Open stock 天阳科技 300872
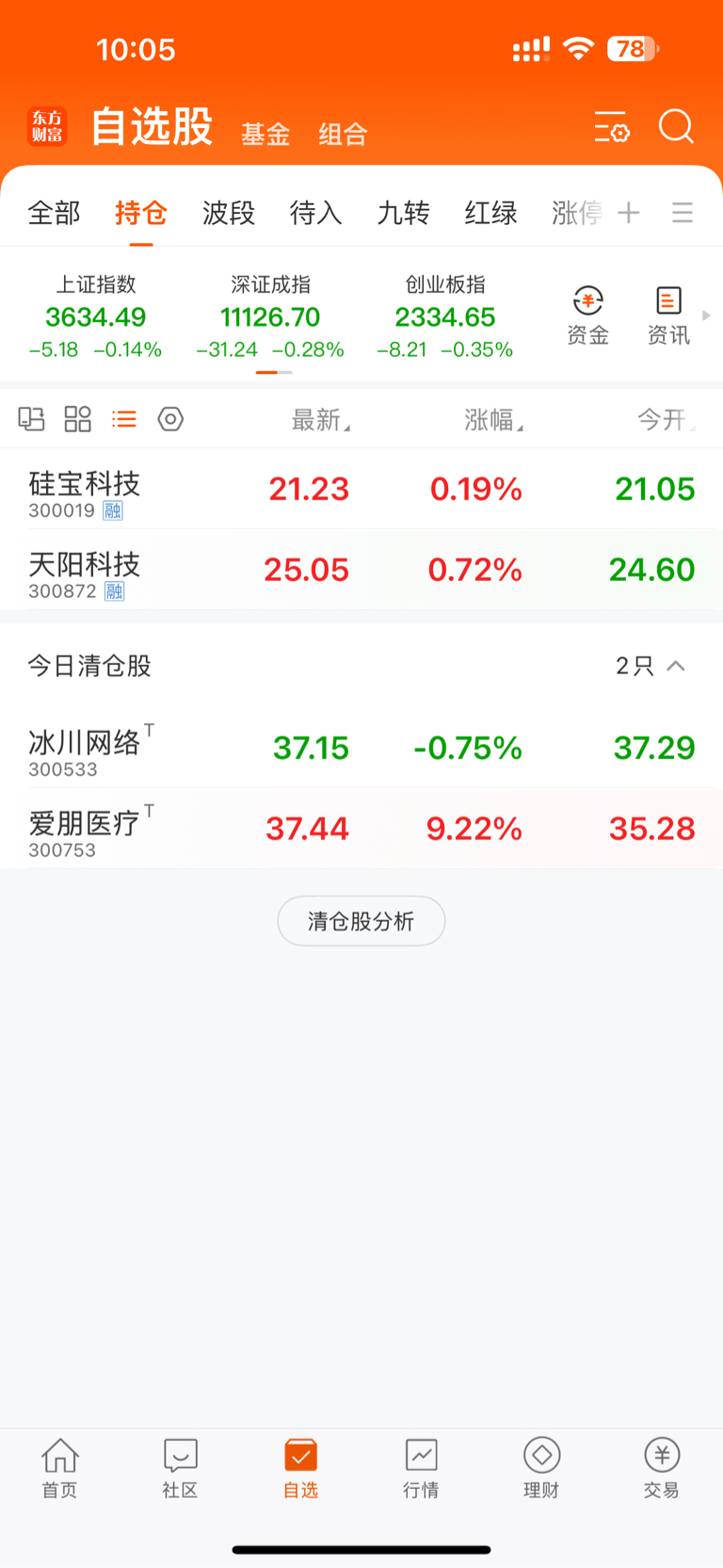This screenshot has width=723, height=1568. [361, 570]
